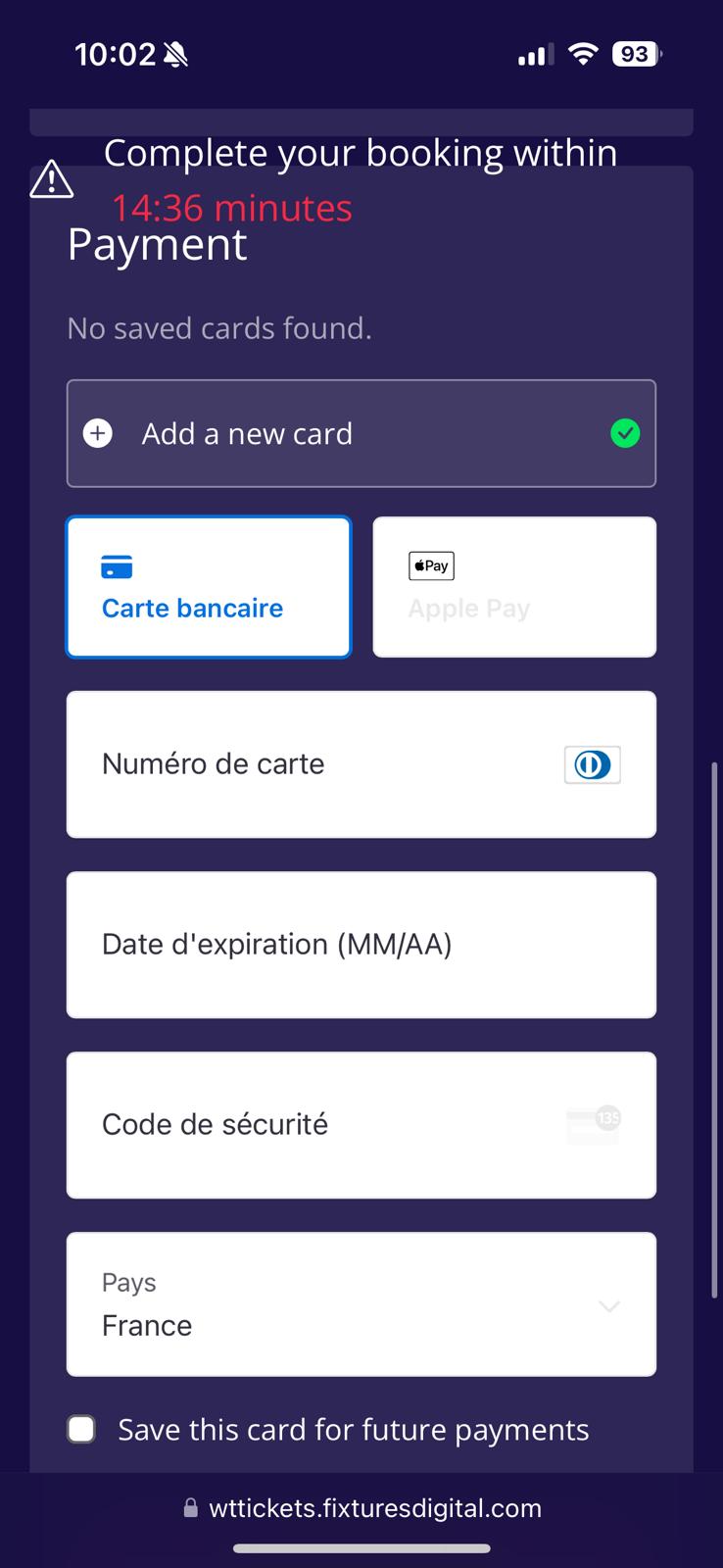Focus the Numéro de carte field
The width and height of the screenshot is (723, 1568).
click(x=323, y=764)
